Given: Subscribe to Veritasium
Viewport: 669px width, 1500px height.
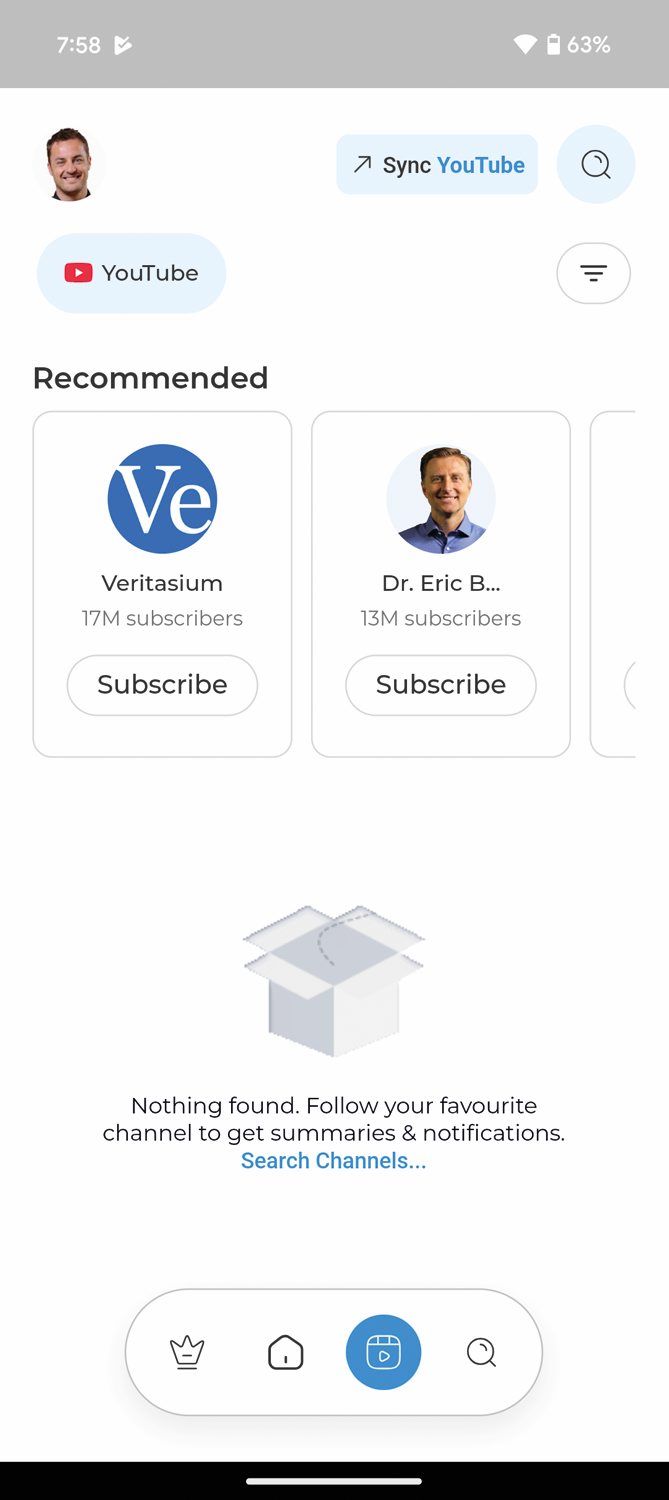Looking at the screenshot, I should click(162, 685).
